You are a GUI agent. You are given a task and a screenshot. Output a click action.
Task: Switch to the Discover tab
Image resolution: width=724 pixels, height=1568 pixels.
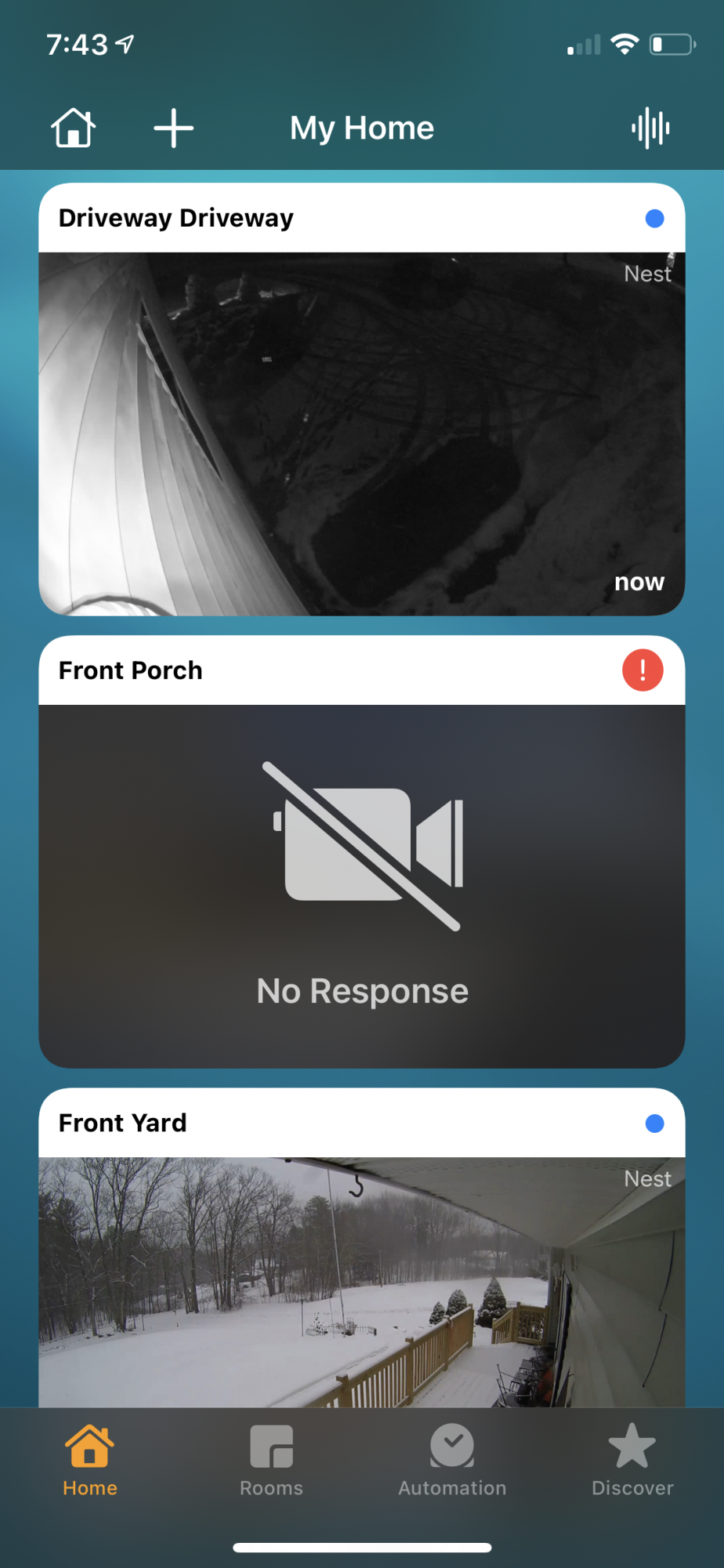pyautogui.click(x=632, y=1460)
